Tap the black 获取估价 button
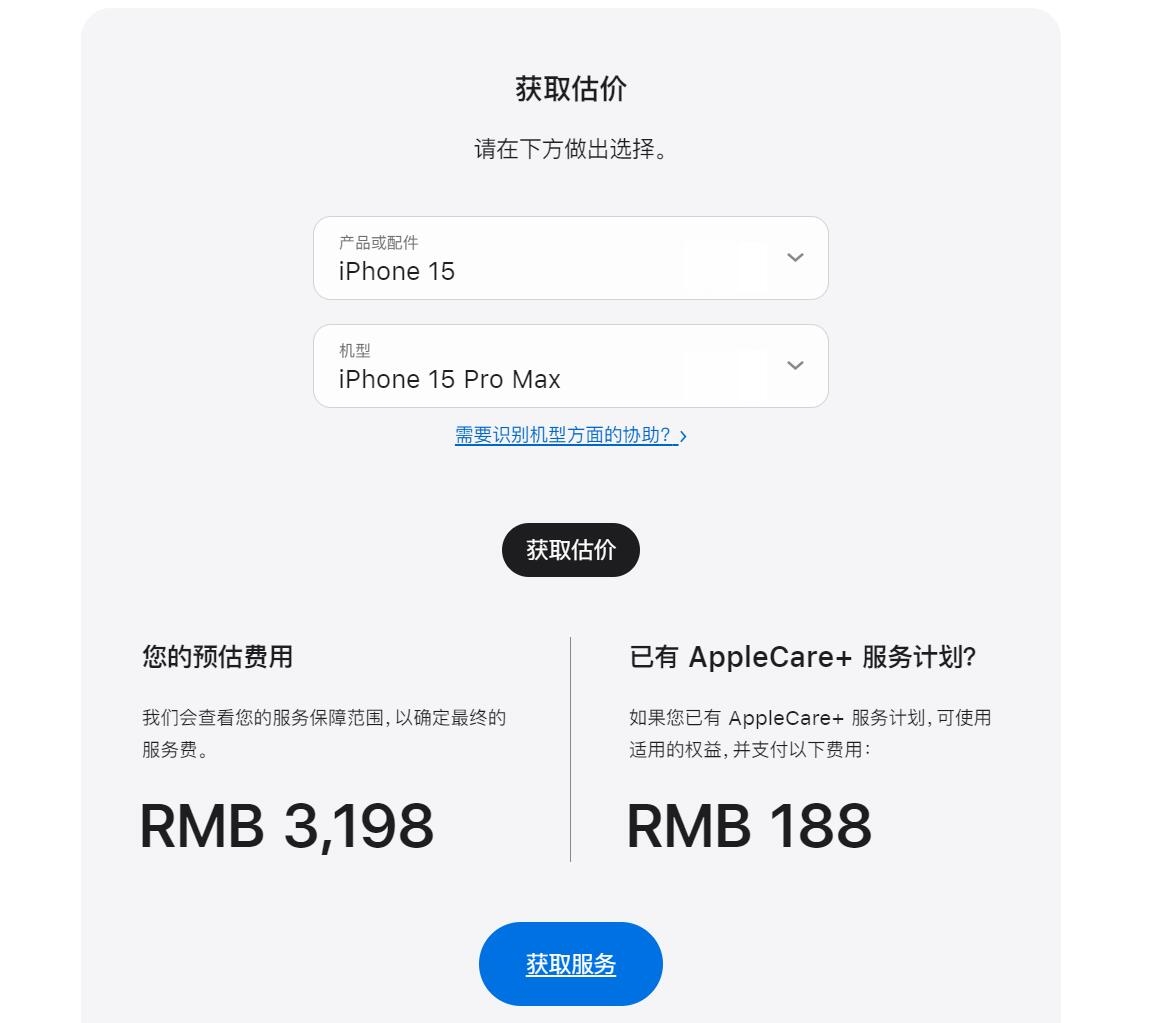The width and height of the screenshot is (1160, 1023). (x=570, y=550)
